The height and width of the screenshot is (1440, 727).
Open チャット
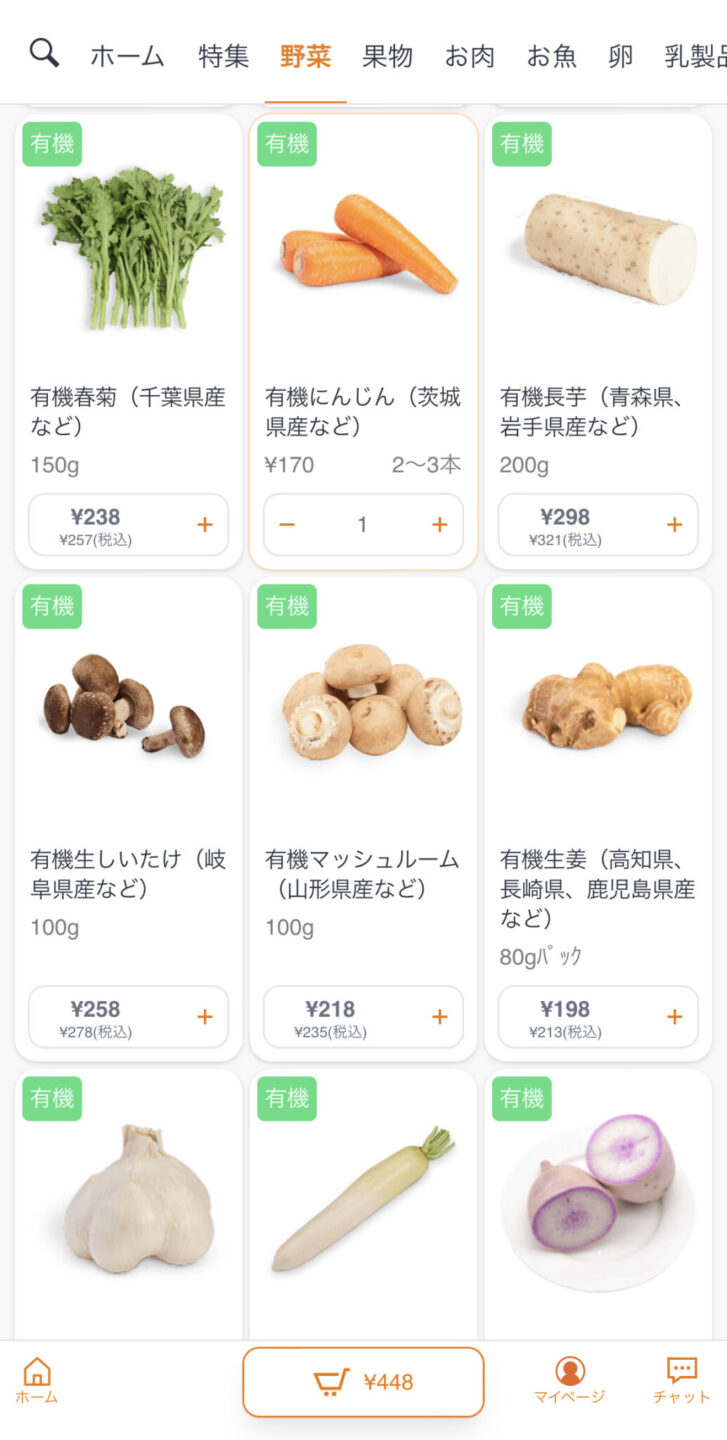[x=681, y=1381]
